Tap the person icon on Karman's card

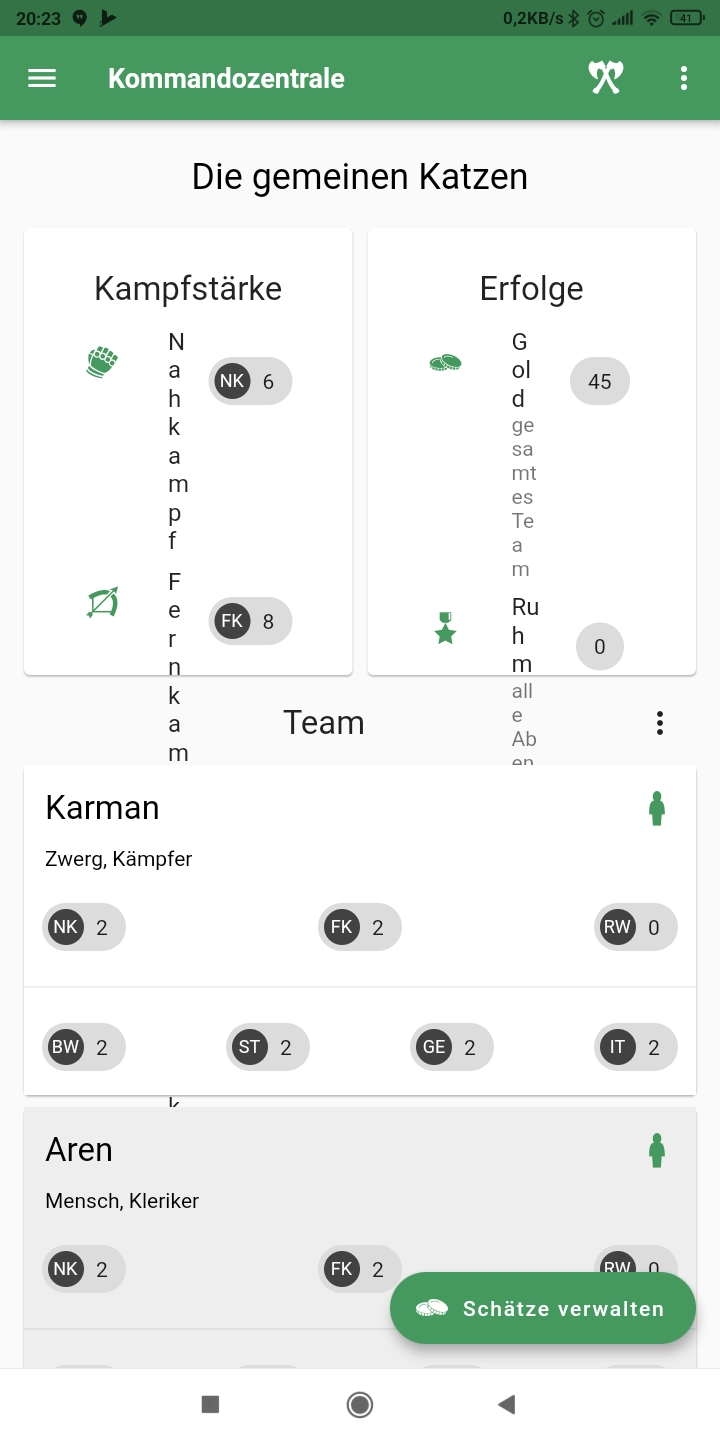[657, 808]
